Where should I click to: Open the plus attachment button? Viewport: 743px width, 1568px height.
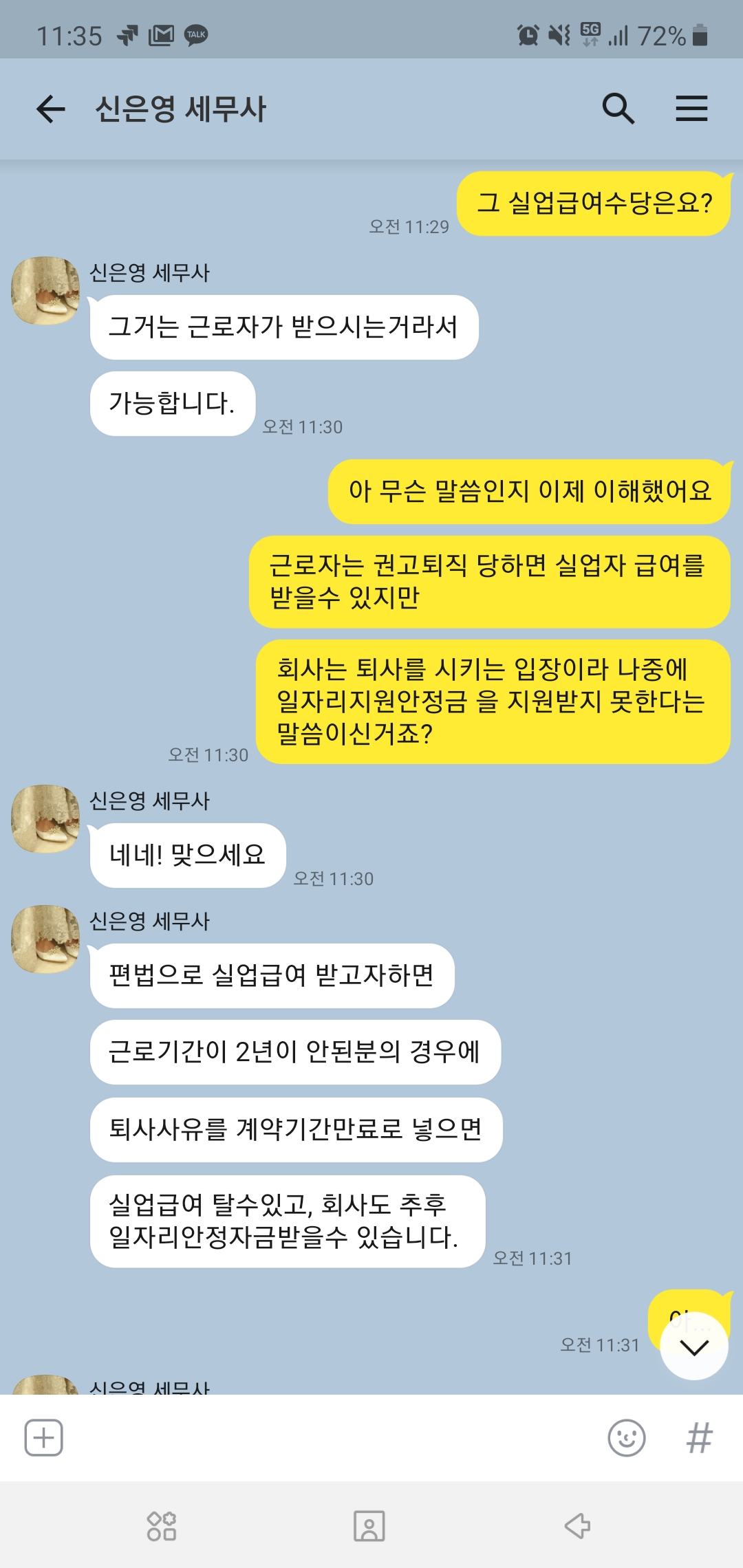point(44,1437)
